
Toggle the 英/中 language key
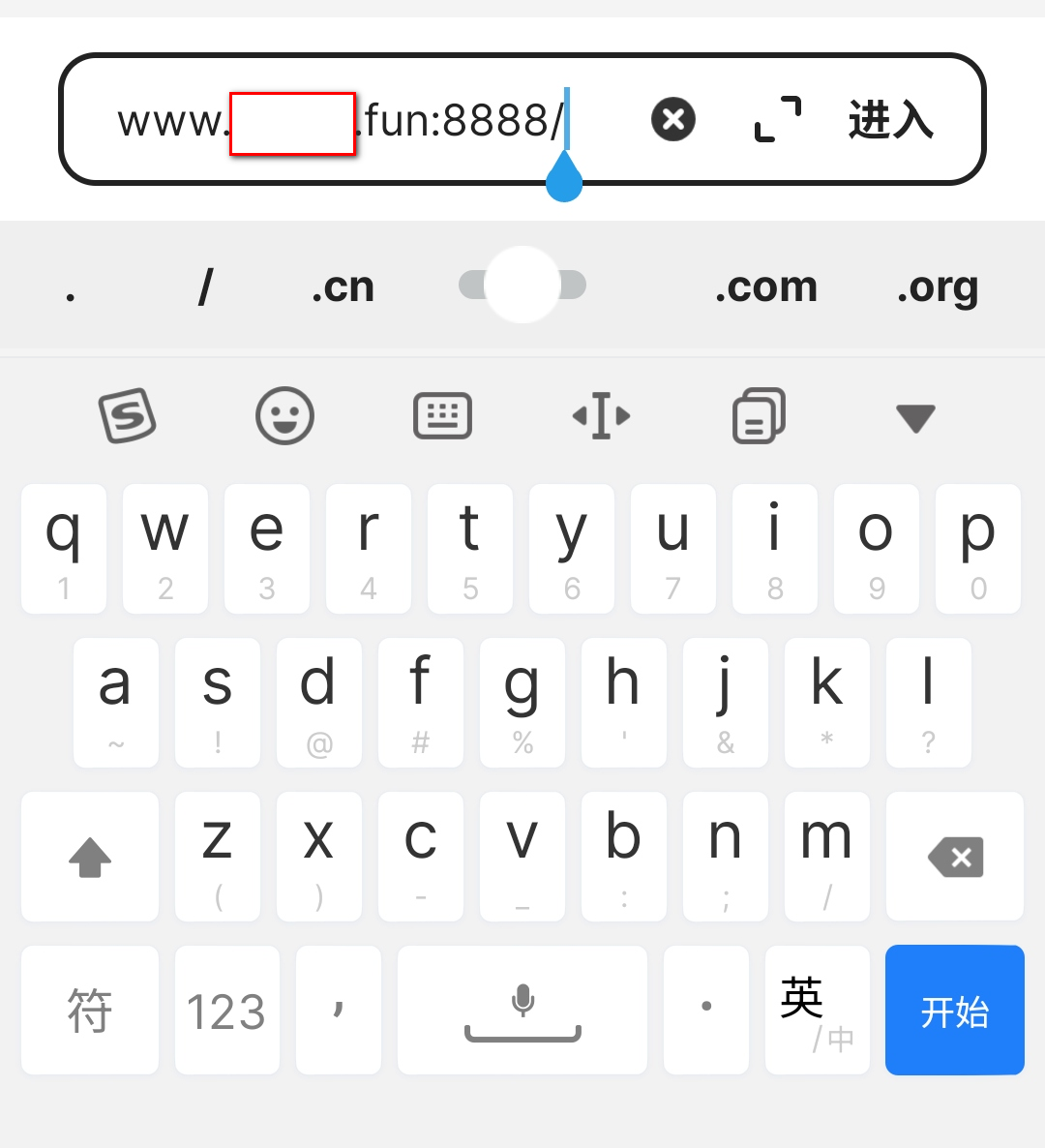pos(817,1011)
